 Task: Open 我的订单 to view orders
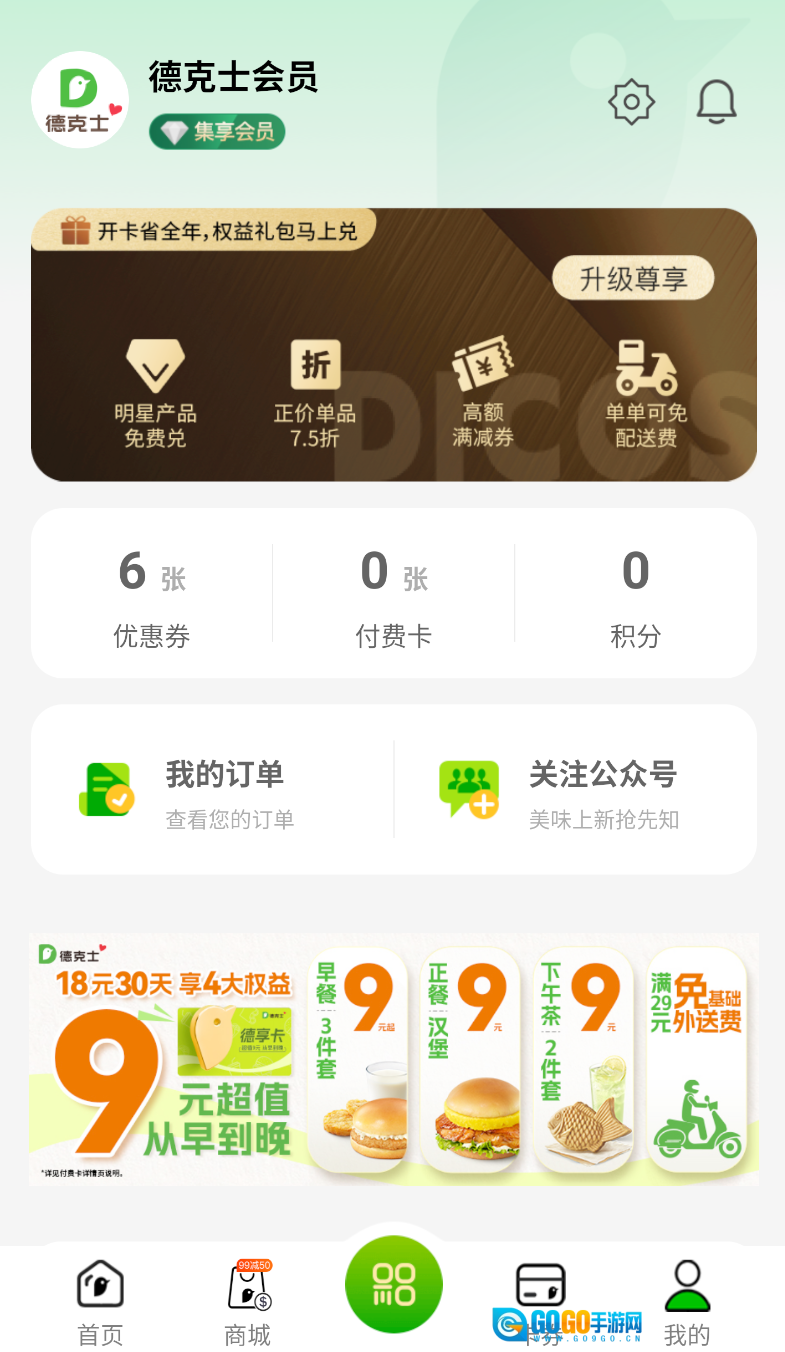pos(212,792)
